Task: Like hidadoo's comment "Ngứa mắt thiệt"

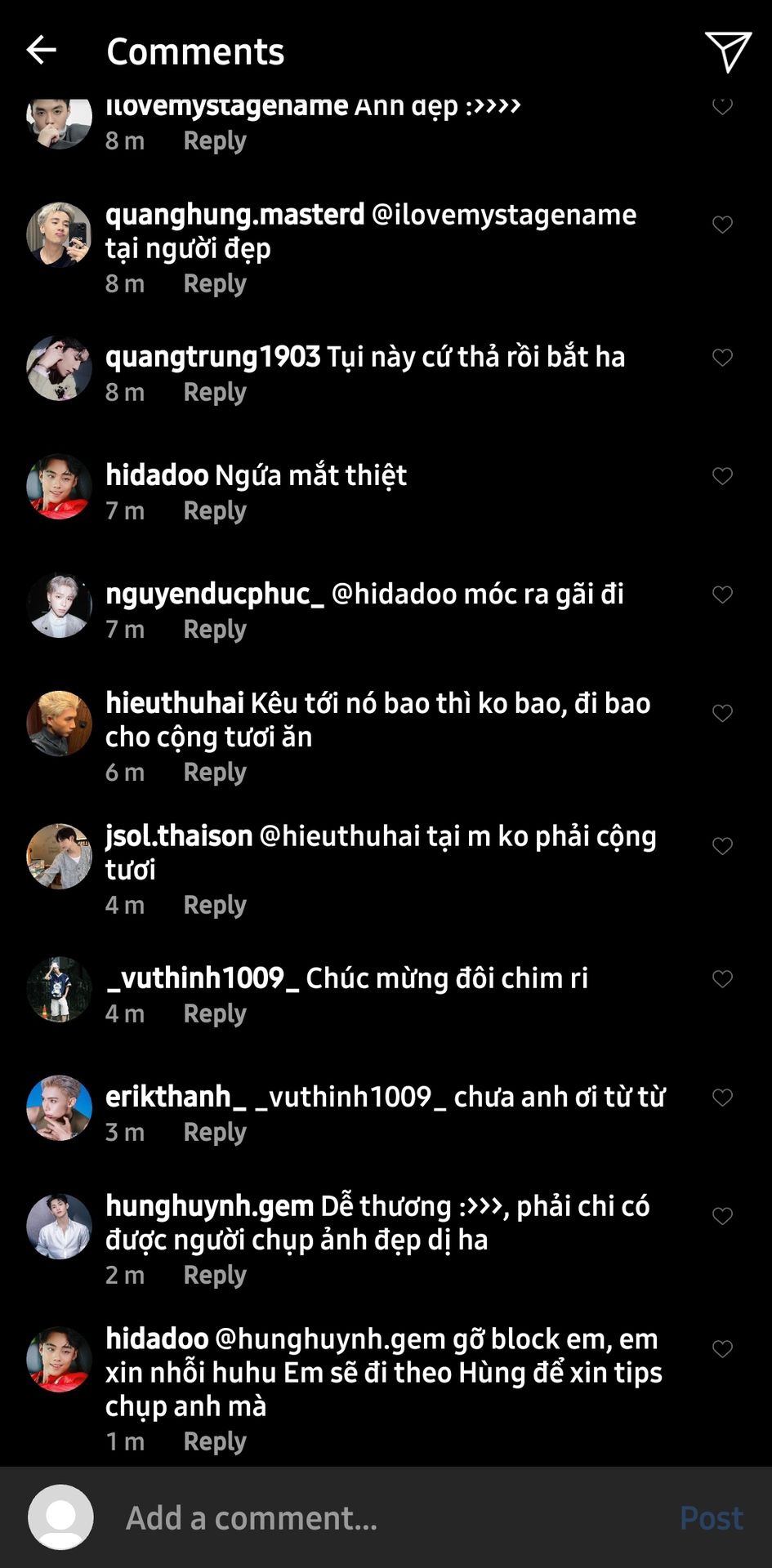Action: coord(722,476)
